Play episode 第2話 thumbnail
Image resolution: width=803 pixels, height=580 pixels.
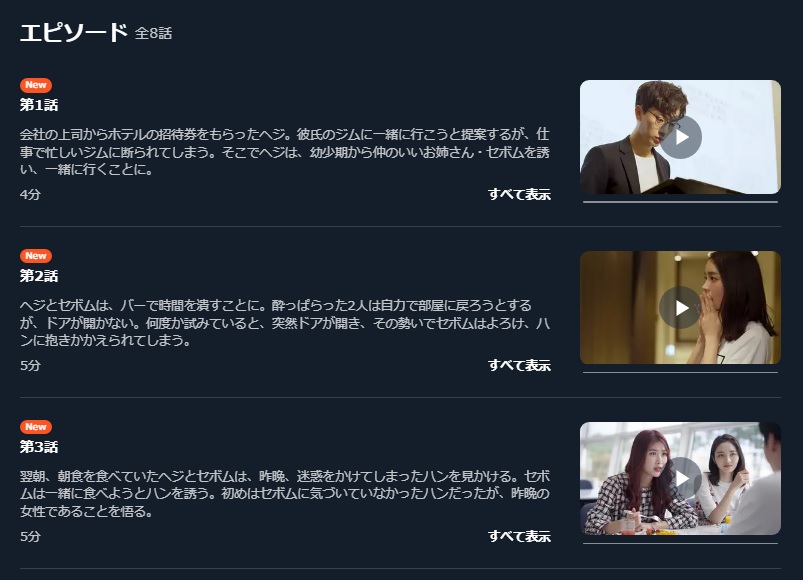[680, 308]
